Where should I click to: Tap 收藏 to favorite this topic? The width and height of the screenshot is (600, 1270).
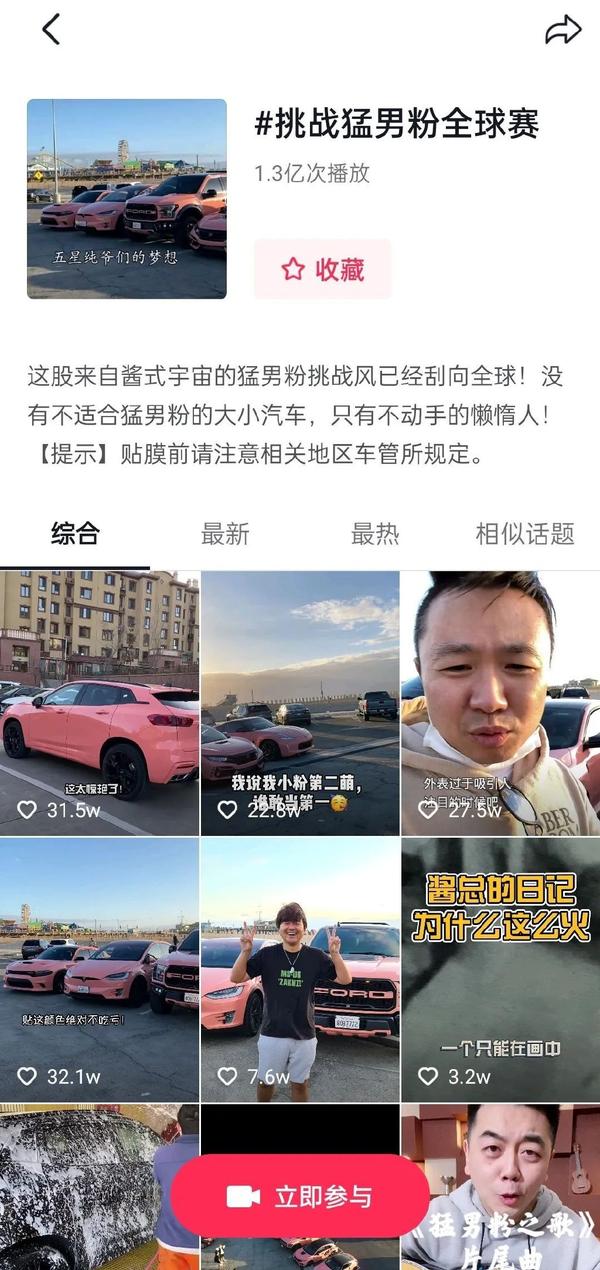[x=322, y=269]
